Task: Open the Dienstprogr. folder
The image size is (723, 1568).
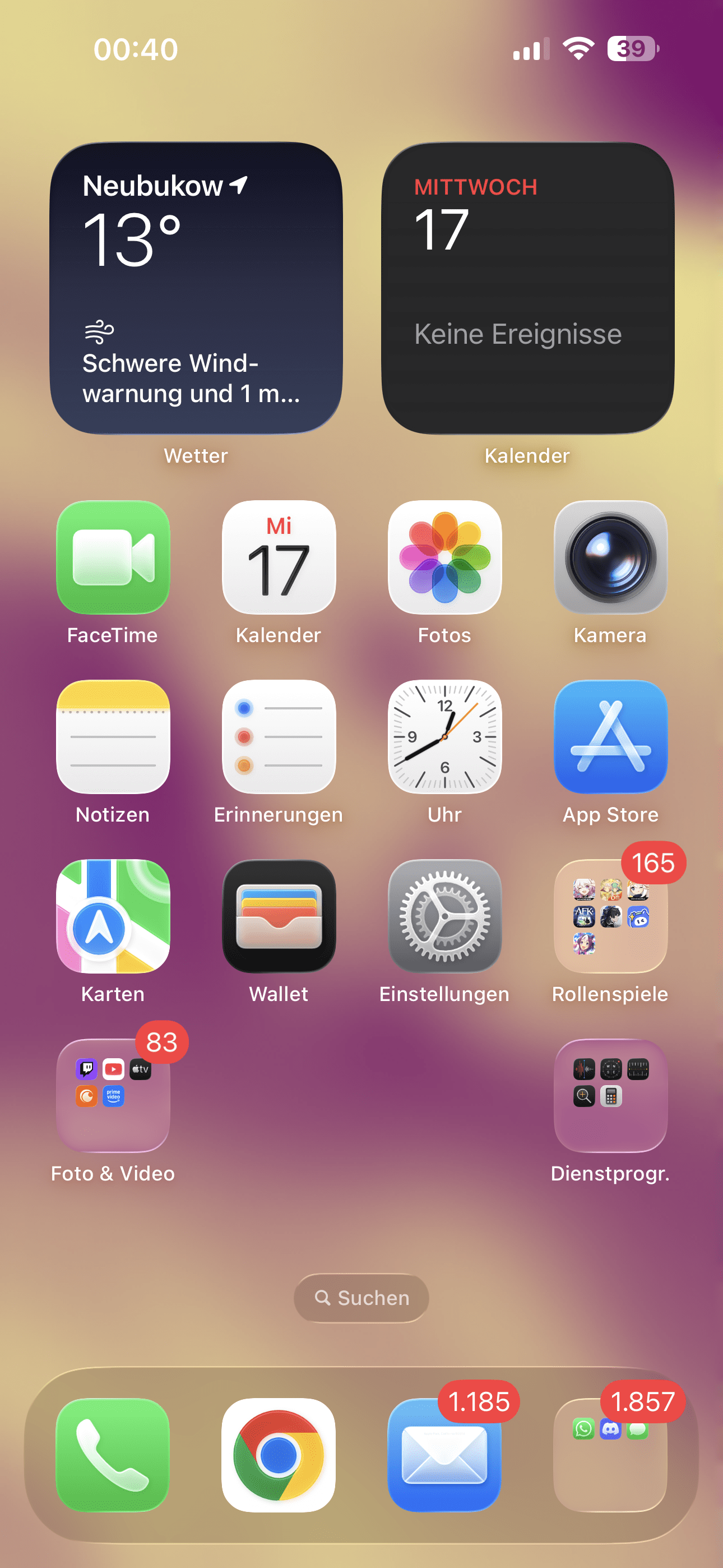Action: (610, 1096)
